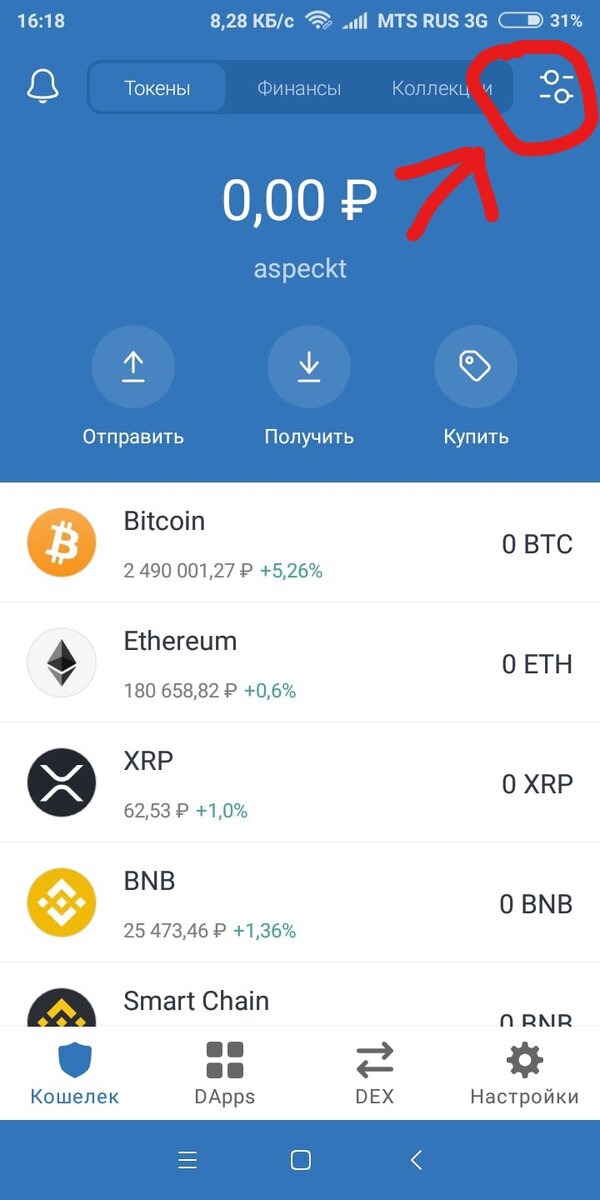The image size is (600, 1200).
Task: Open the BNB wallet row
Action: tap(300, 903)
